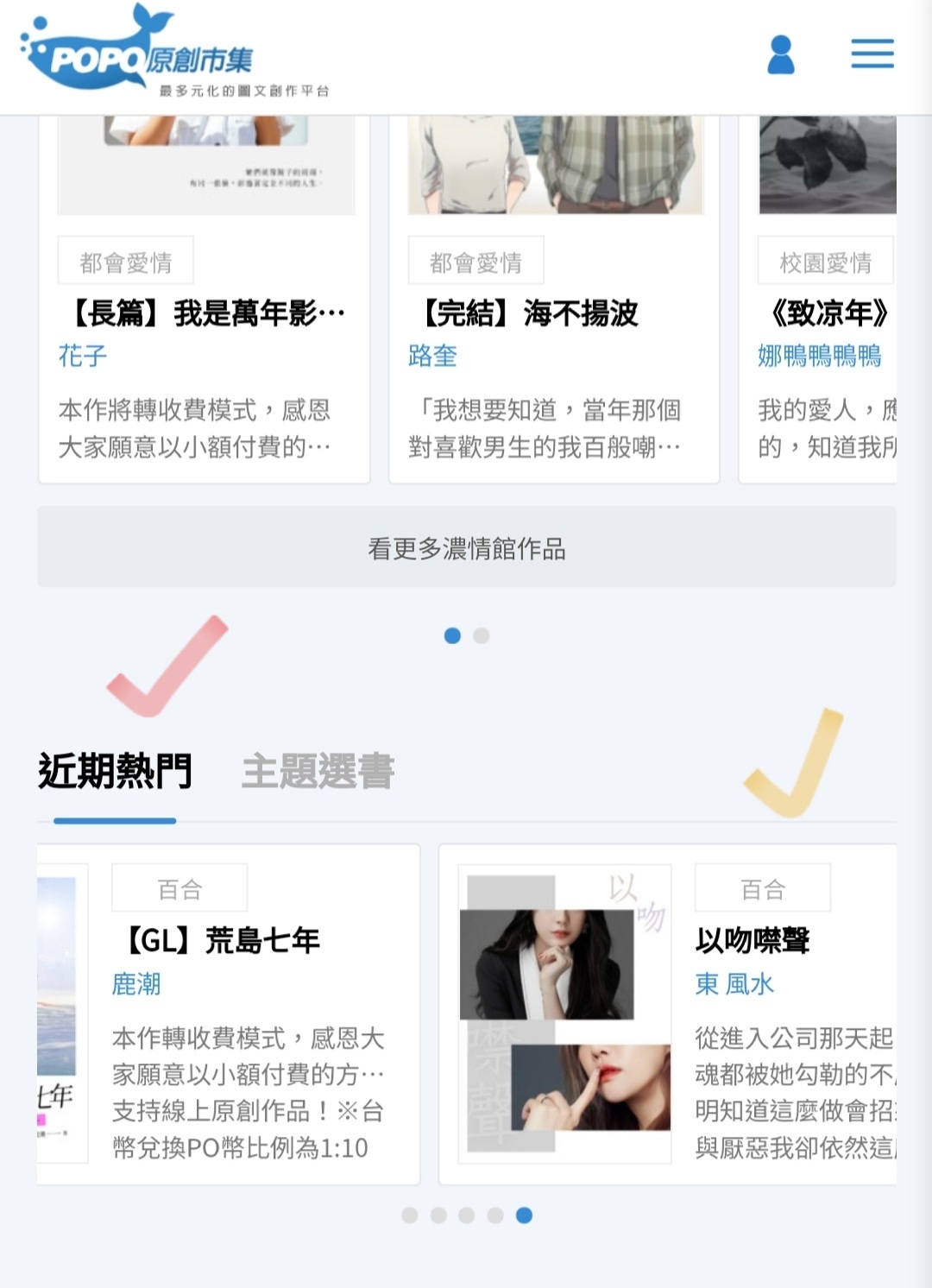This screenshot has height=1288, width=932.
Task: Switch to the 主題選書 tab
Action: click(x=318, y=771)
